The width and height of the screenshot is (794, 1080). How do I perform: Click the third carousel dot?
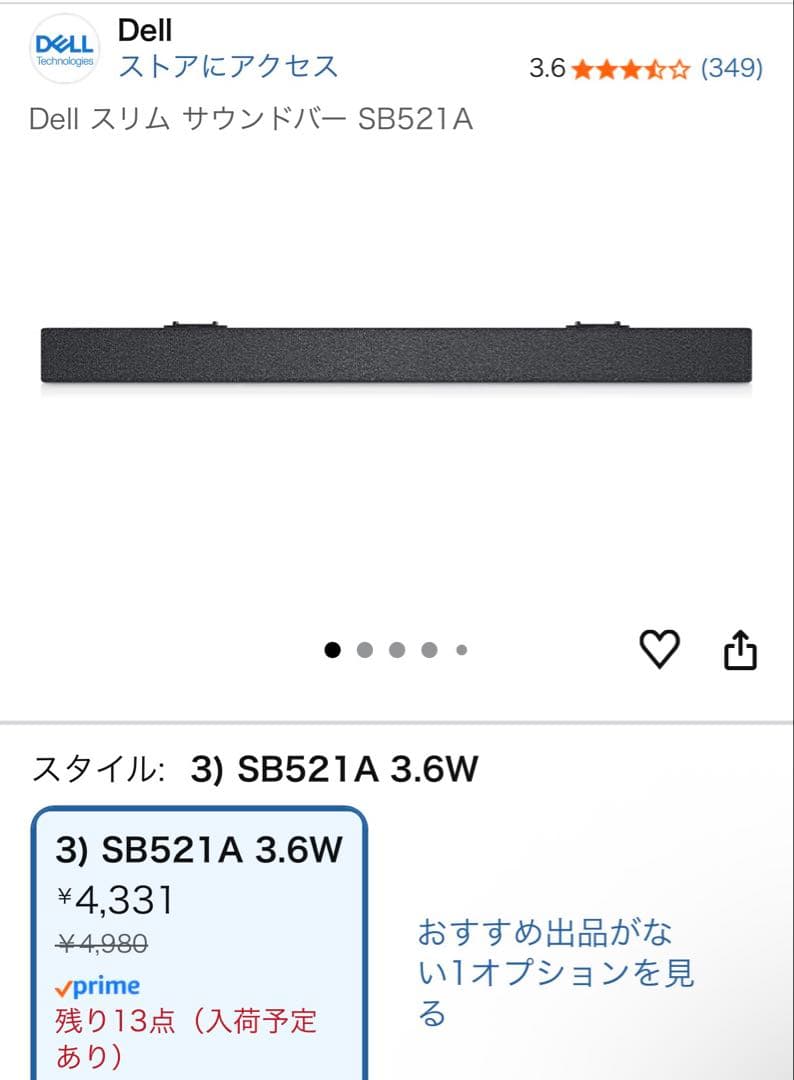click(396, 649)
